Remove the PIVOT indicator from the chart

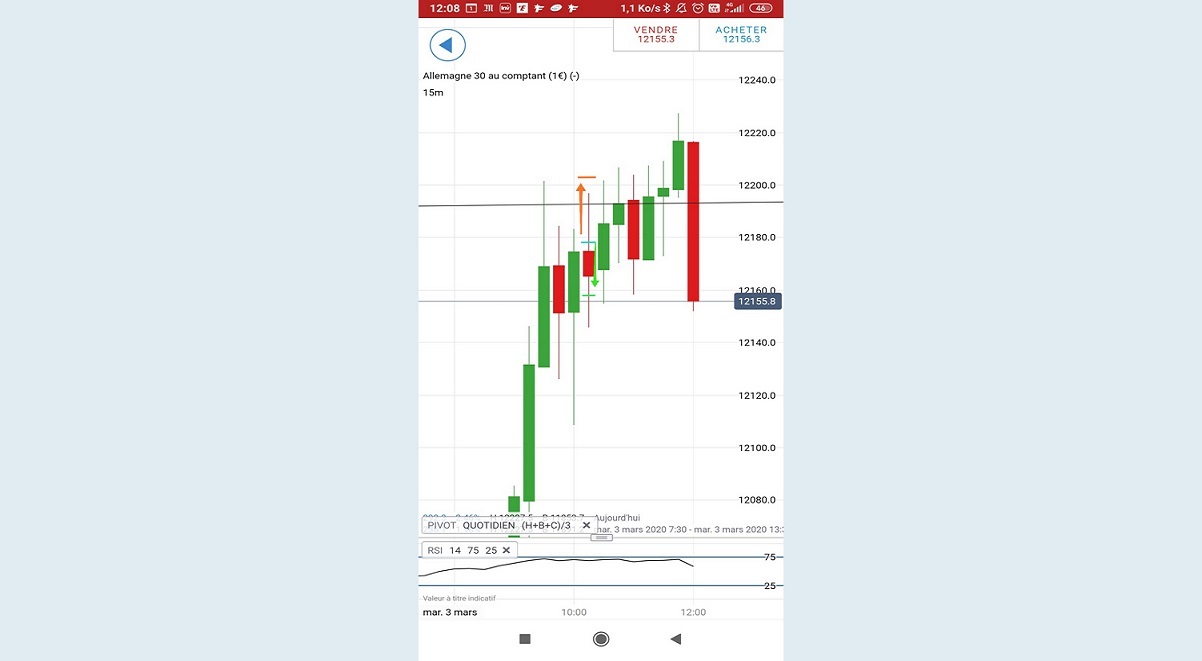(587, 525)
